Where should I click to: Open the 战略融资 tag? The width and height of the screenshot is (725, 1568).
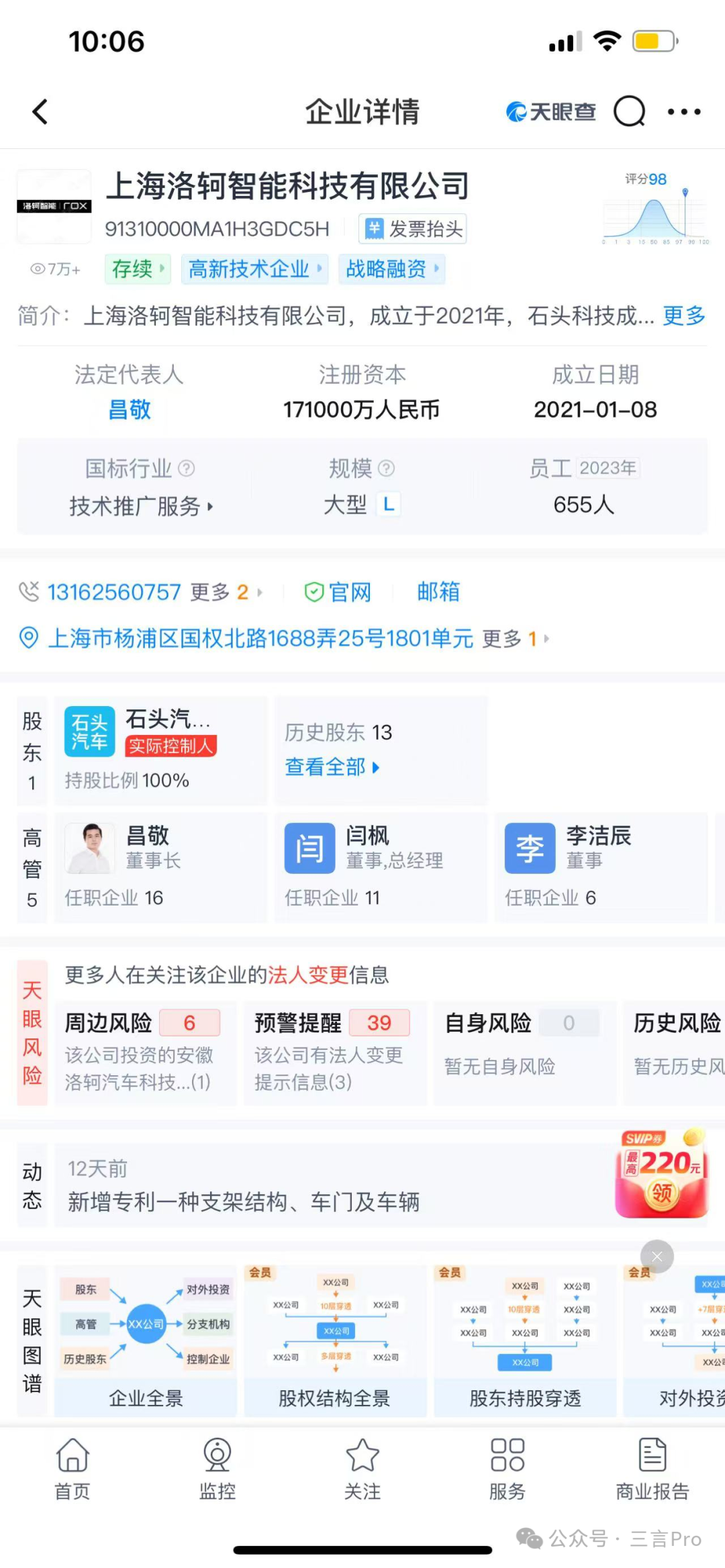point(391,269)
